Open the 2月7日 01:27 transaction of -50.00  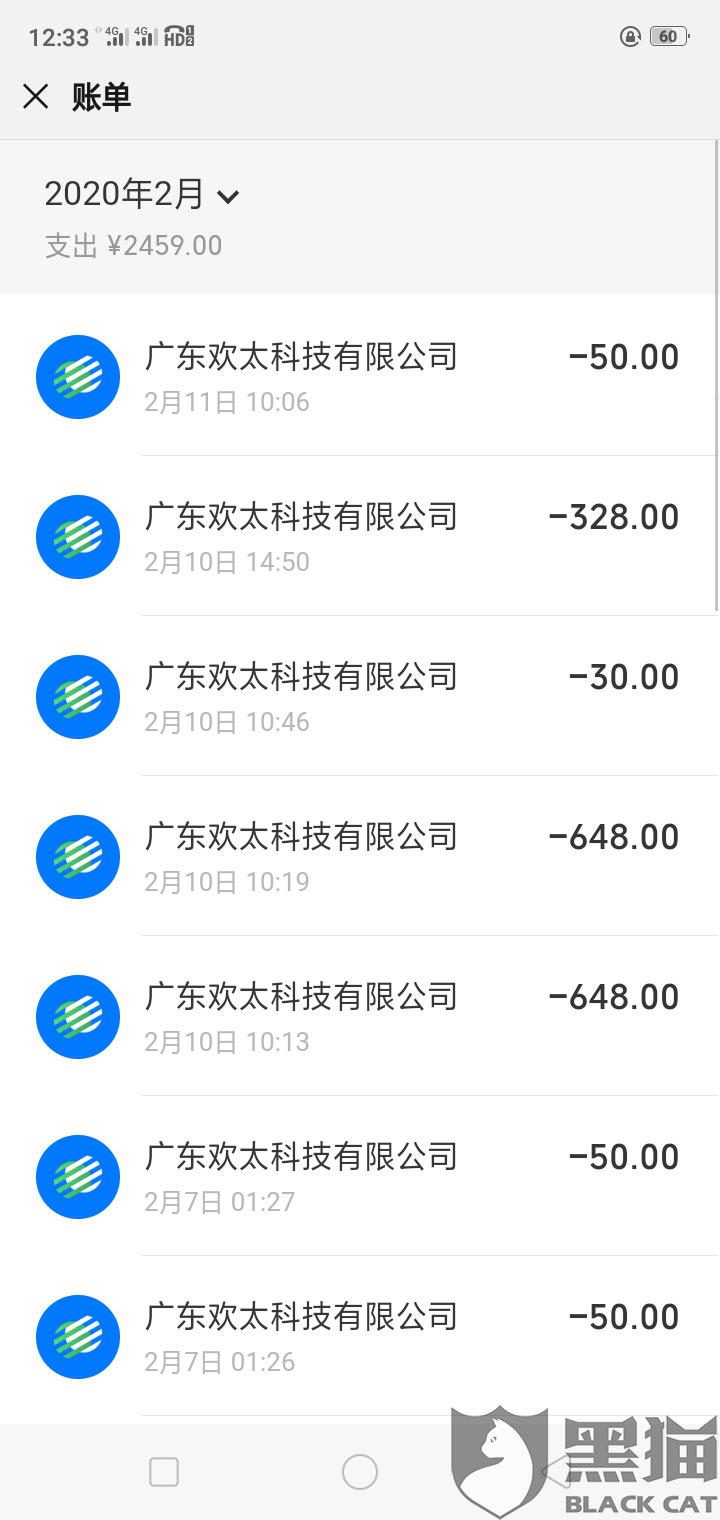click(x=360, y=1177)
